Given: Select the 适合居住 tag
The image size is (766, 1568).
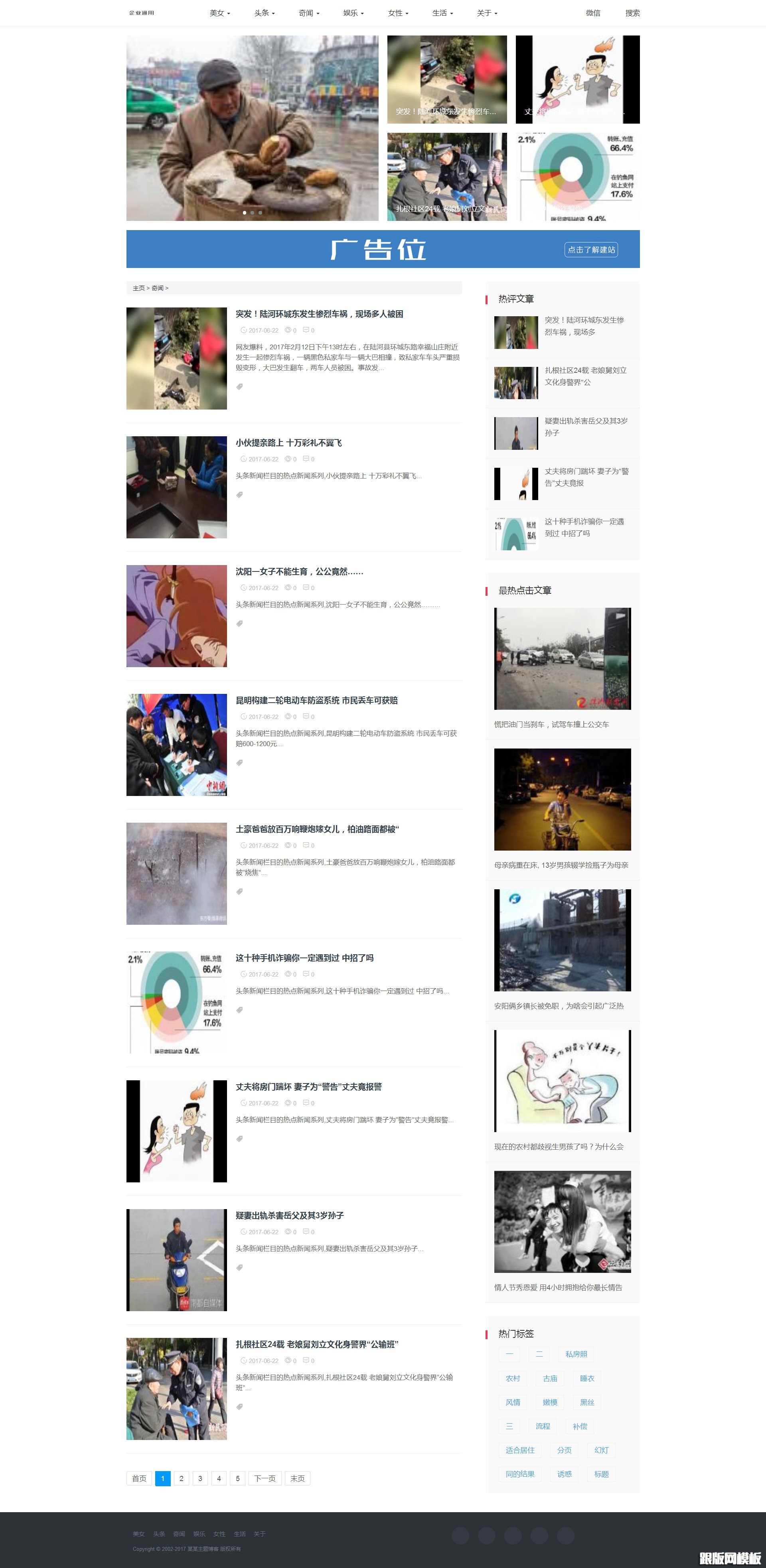Looking at the screenshot, I should click(x=519, y=1450).
